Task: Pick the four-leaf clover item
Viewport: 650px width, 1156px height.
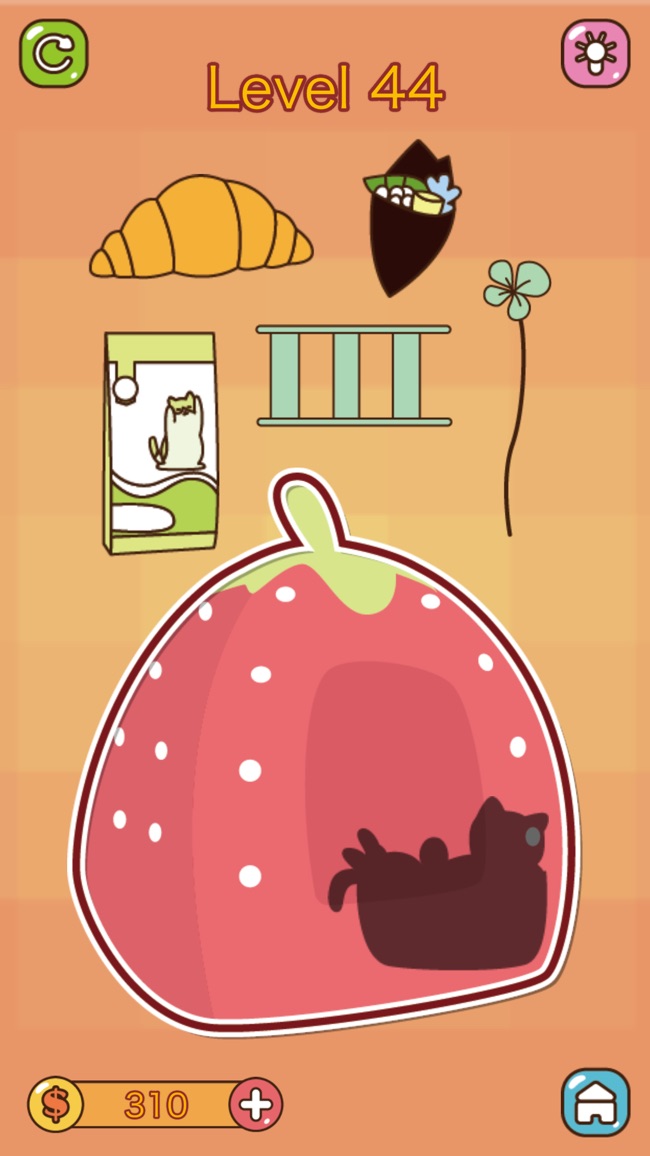Action: [x=516, y=397]
